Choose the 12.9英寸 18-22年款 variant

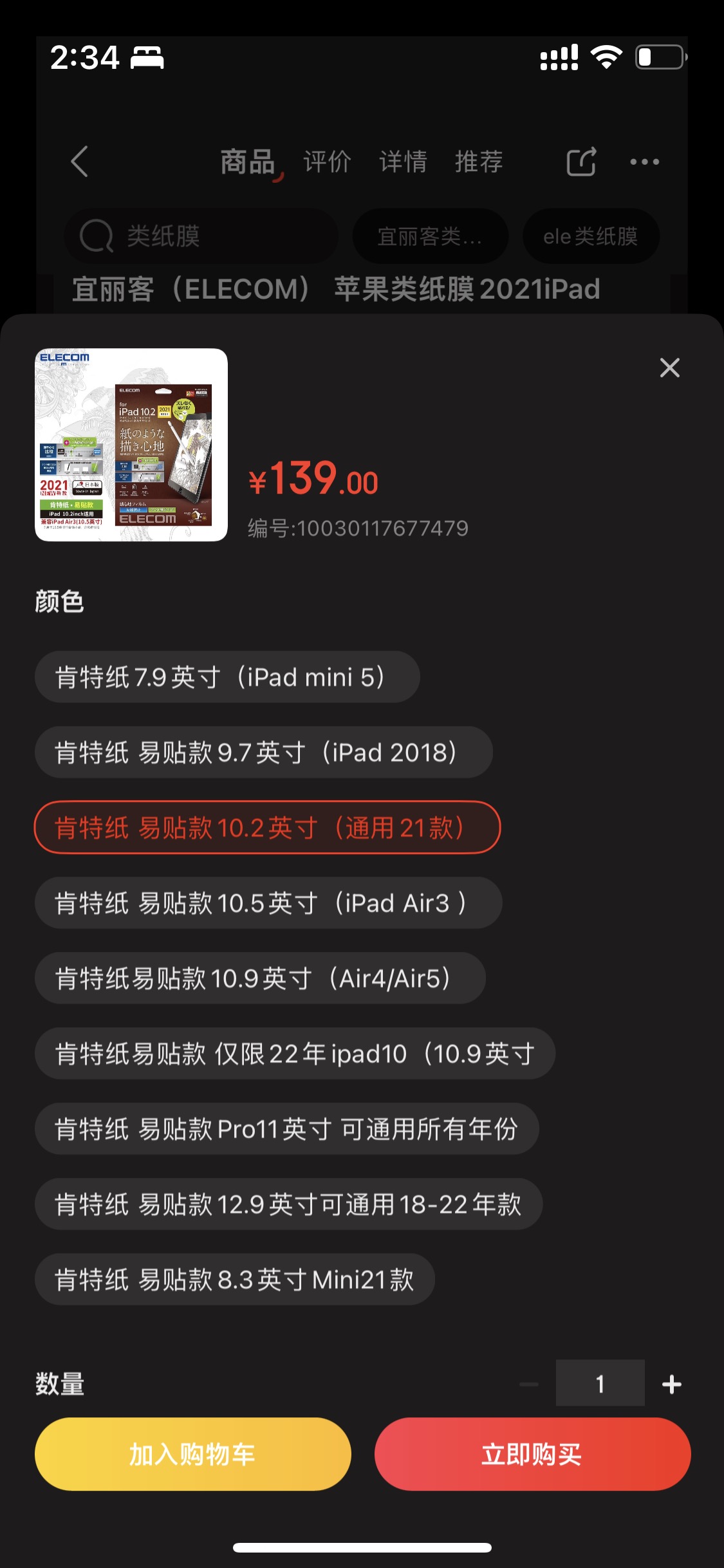click(287, 1204)
